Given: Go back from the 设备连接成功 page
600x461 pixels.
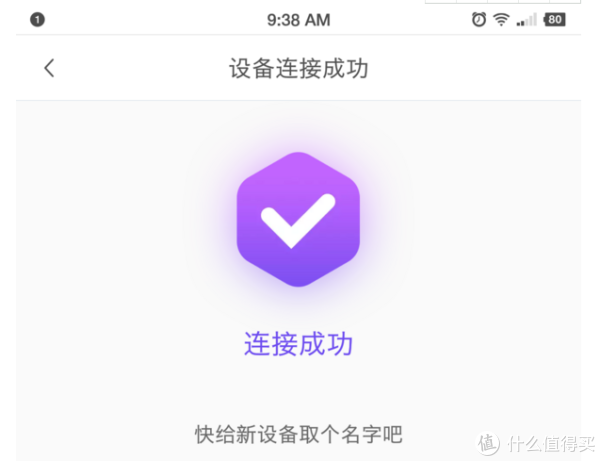Looking at the screenshot, I should tap(49, 68).
